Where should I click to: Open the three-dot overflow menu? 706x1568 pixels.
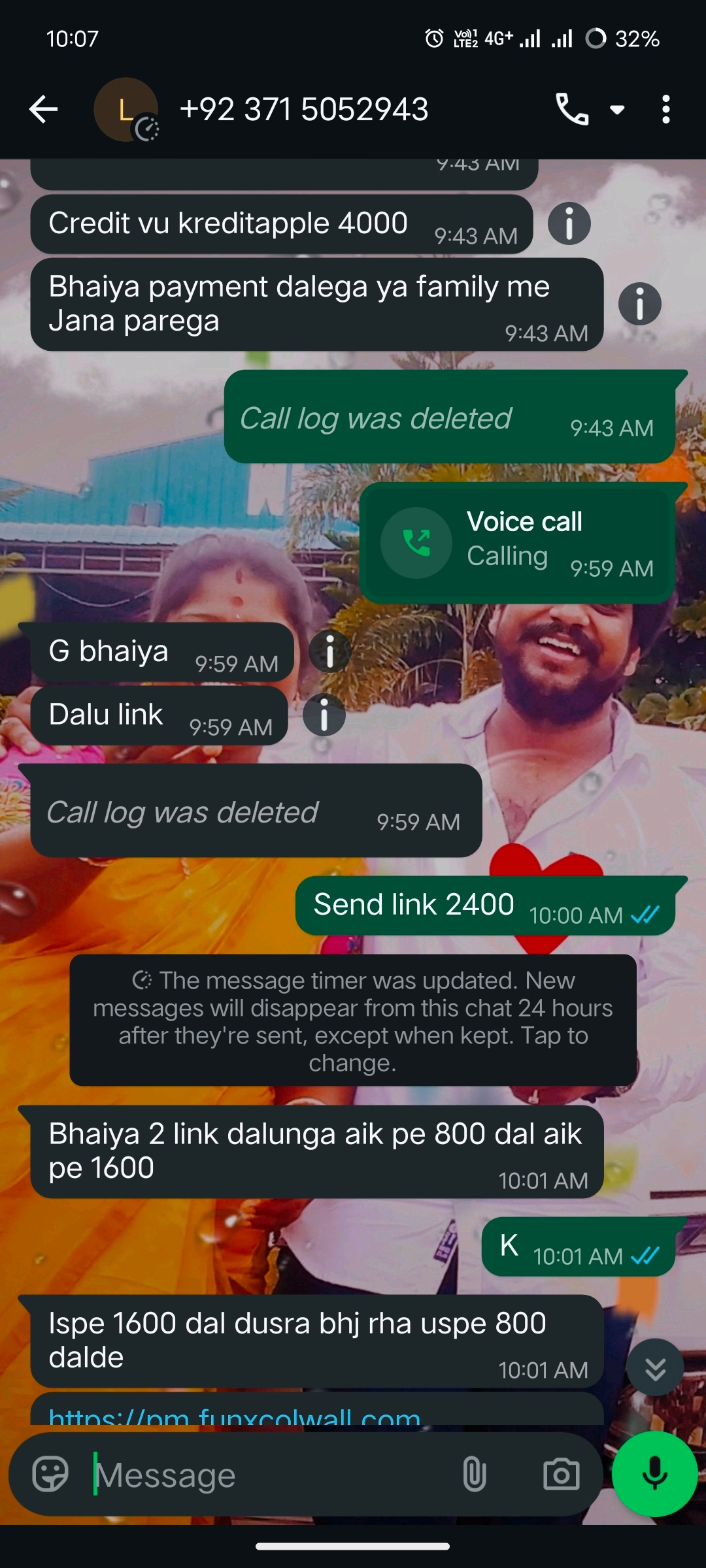coord(665,109)
